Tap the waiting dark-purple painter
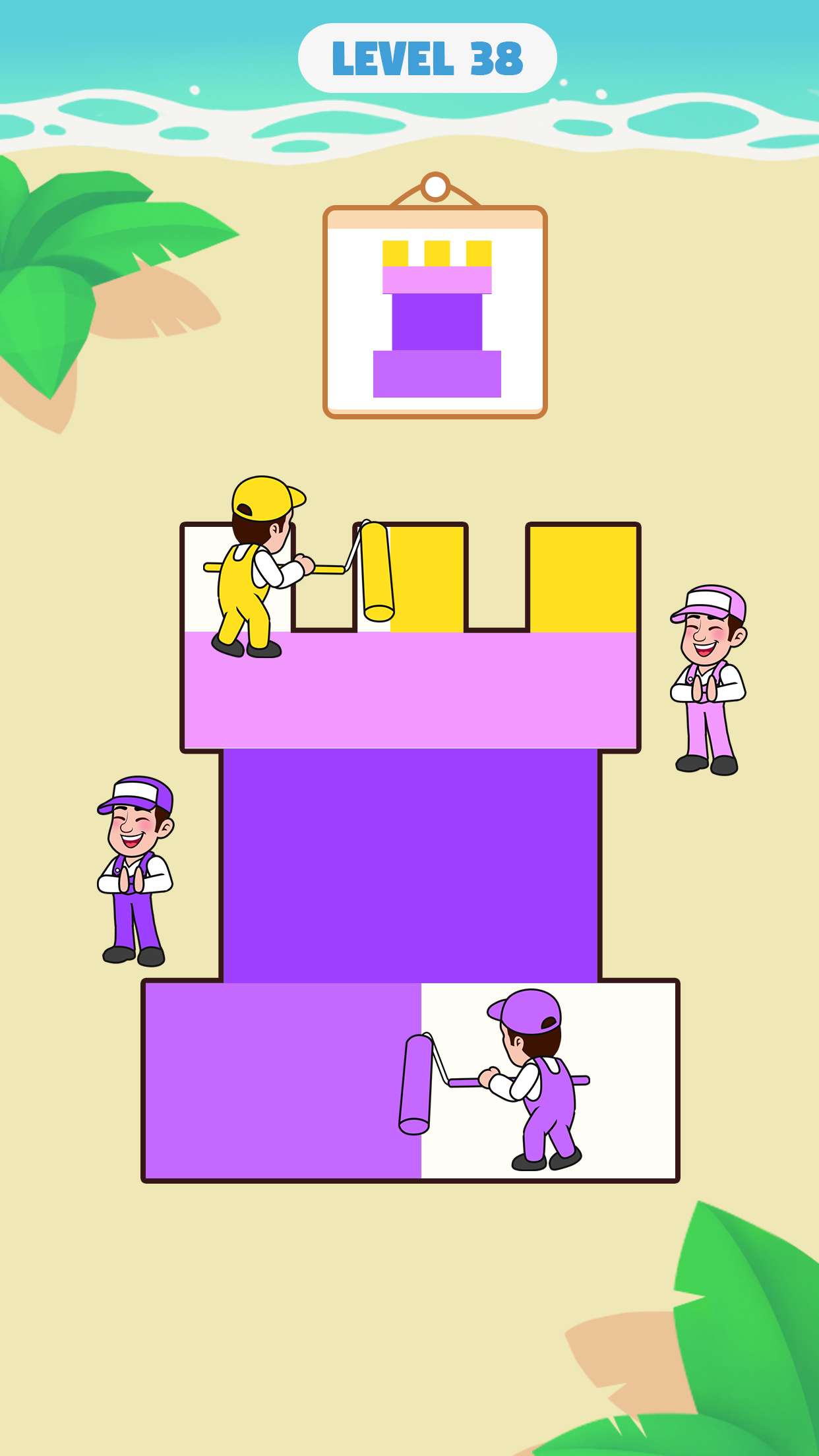The height and width of the screenshot is (1456, 819). [x=135, y=870]
